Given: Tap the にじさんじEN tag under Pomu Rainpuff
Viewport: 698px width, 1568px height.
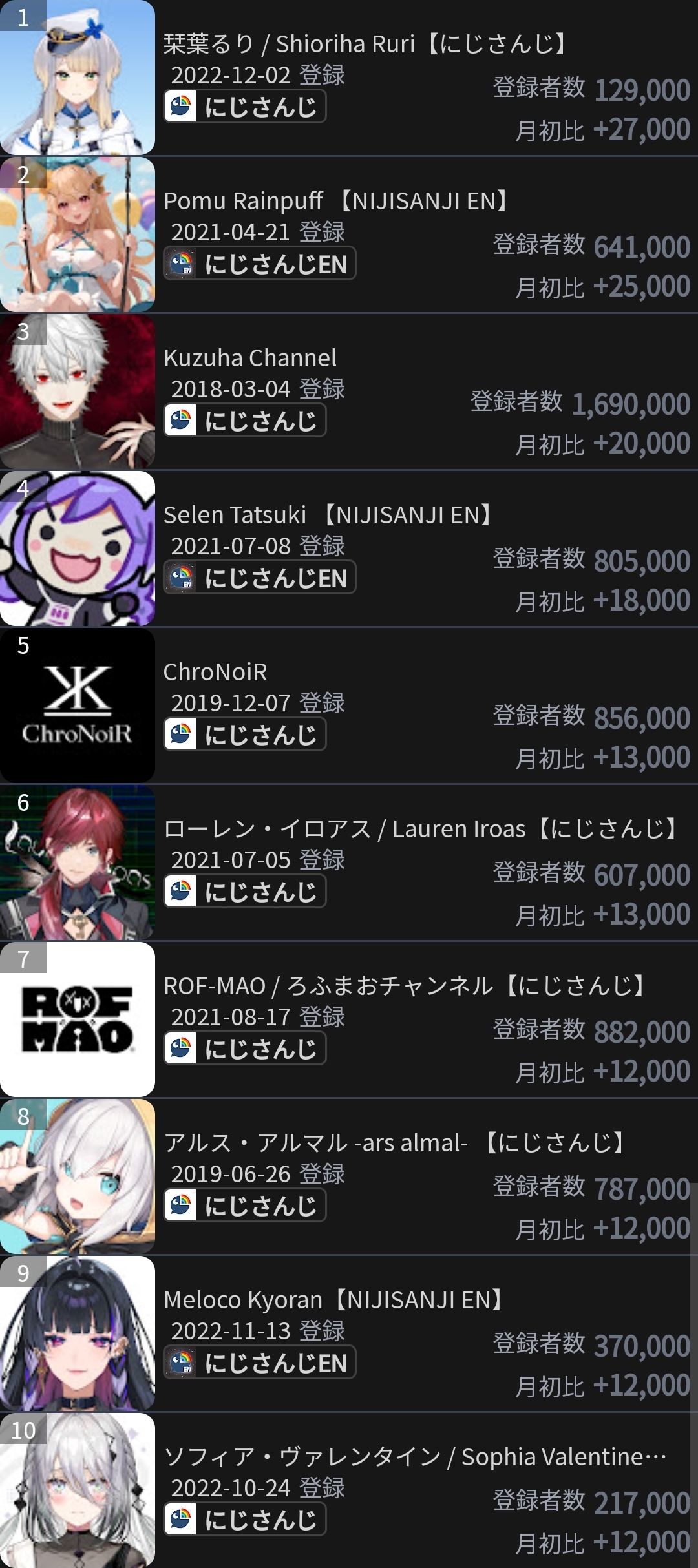Looking at the screenshot, I should tap(260, 264).
